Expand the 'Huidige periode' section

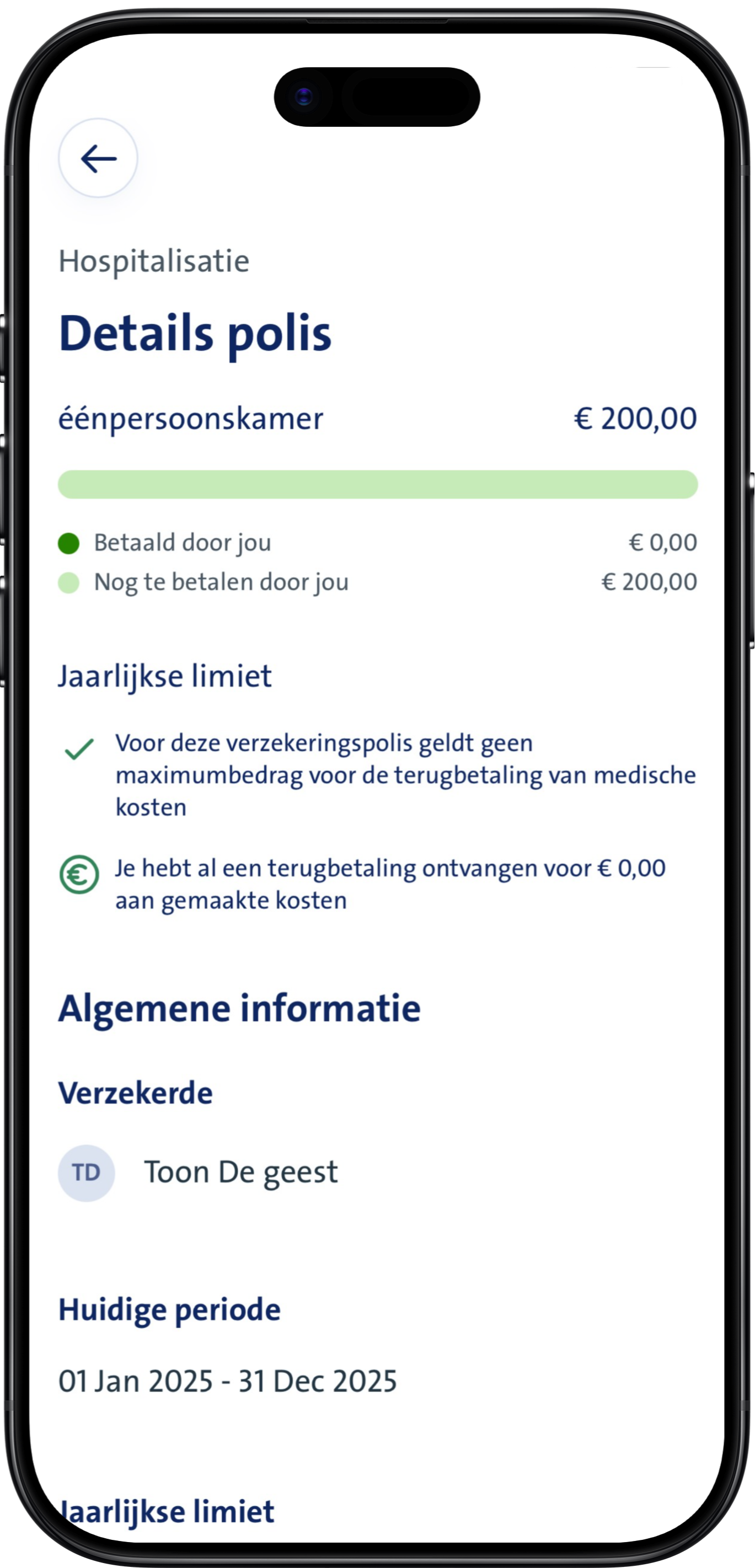click(x=170, y=1308)
